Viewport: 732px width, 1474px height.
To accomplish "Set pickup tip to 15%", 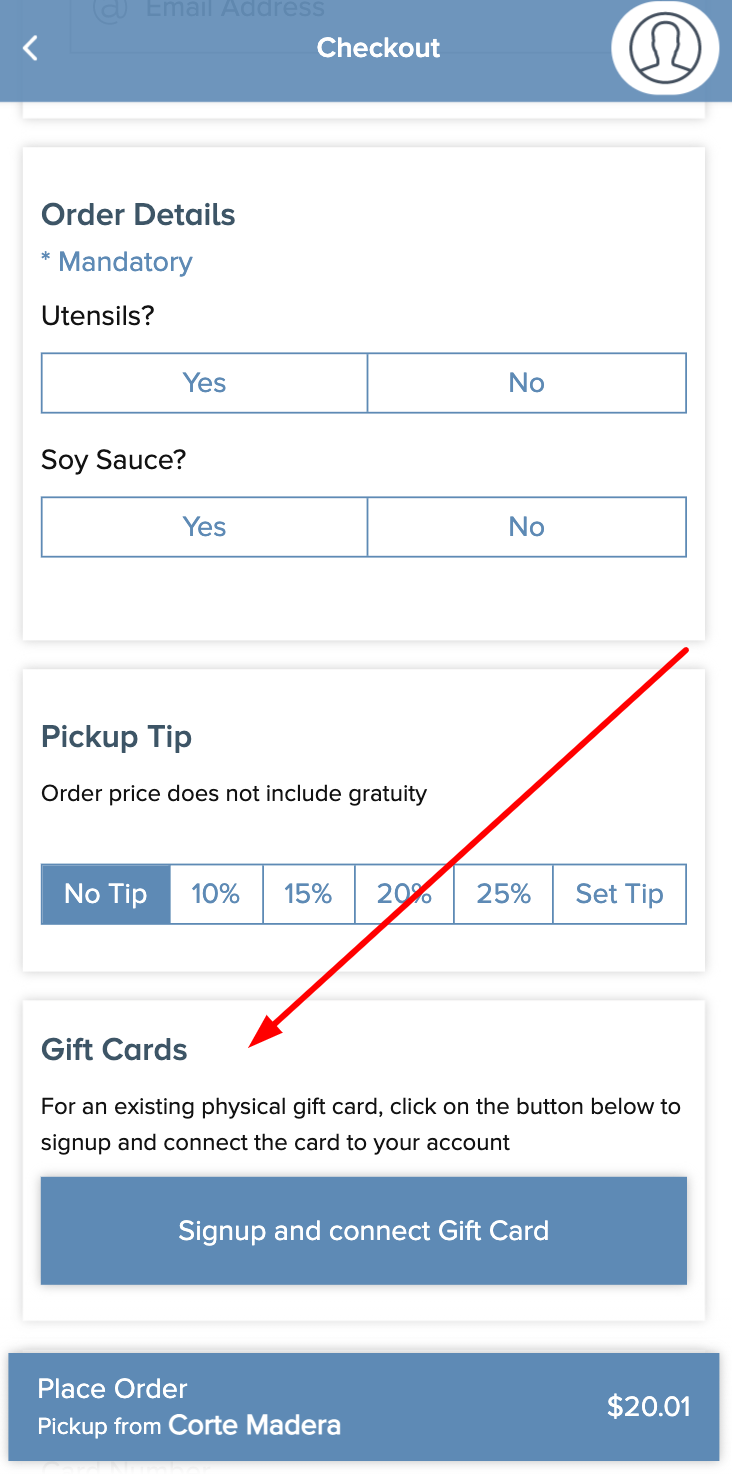I will [308, 894].
